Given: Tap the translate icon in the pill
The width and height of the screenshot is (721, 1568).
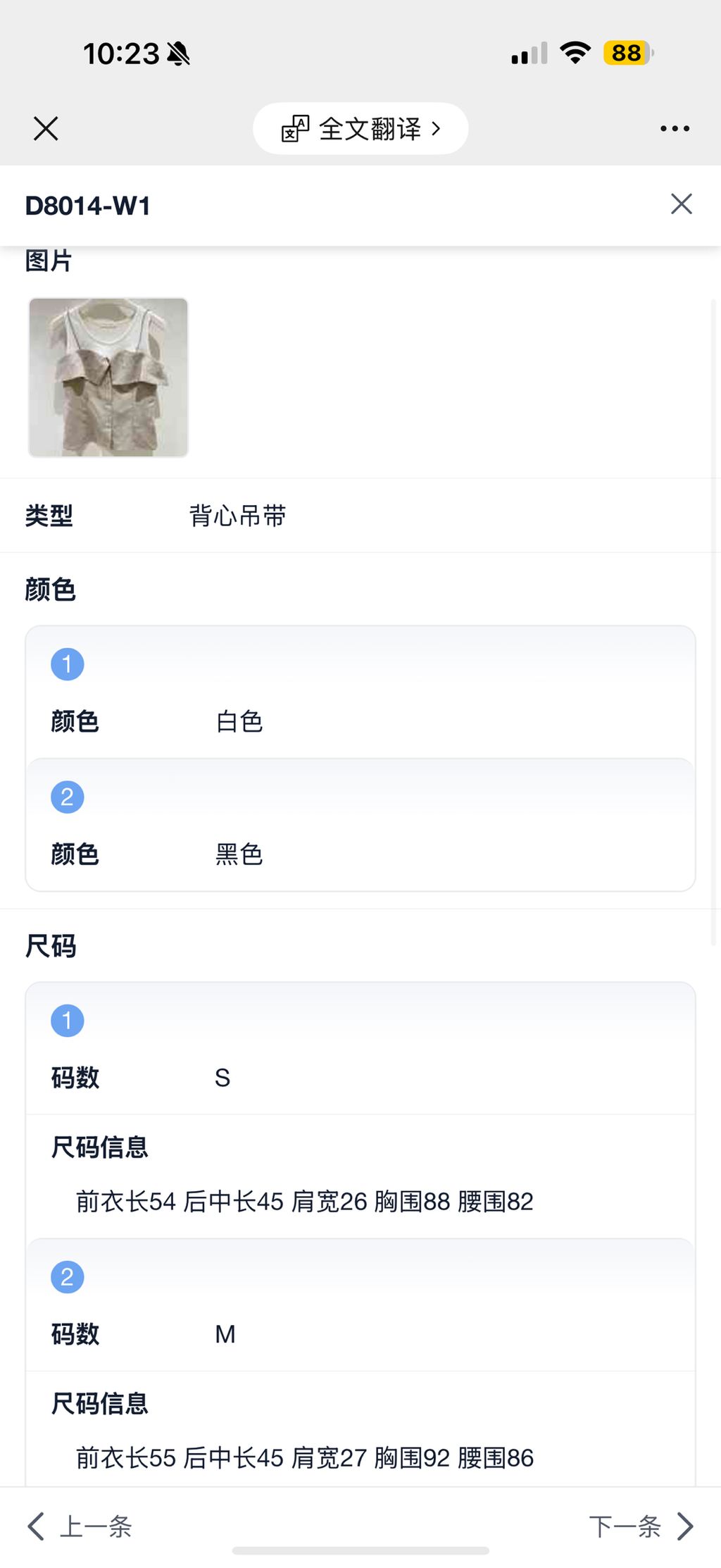Looking at the screenshot, I should pos(296,128).
